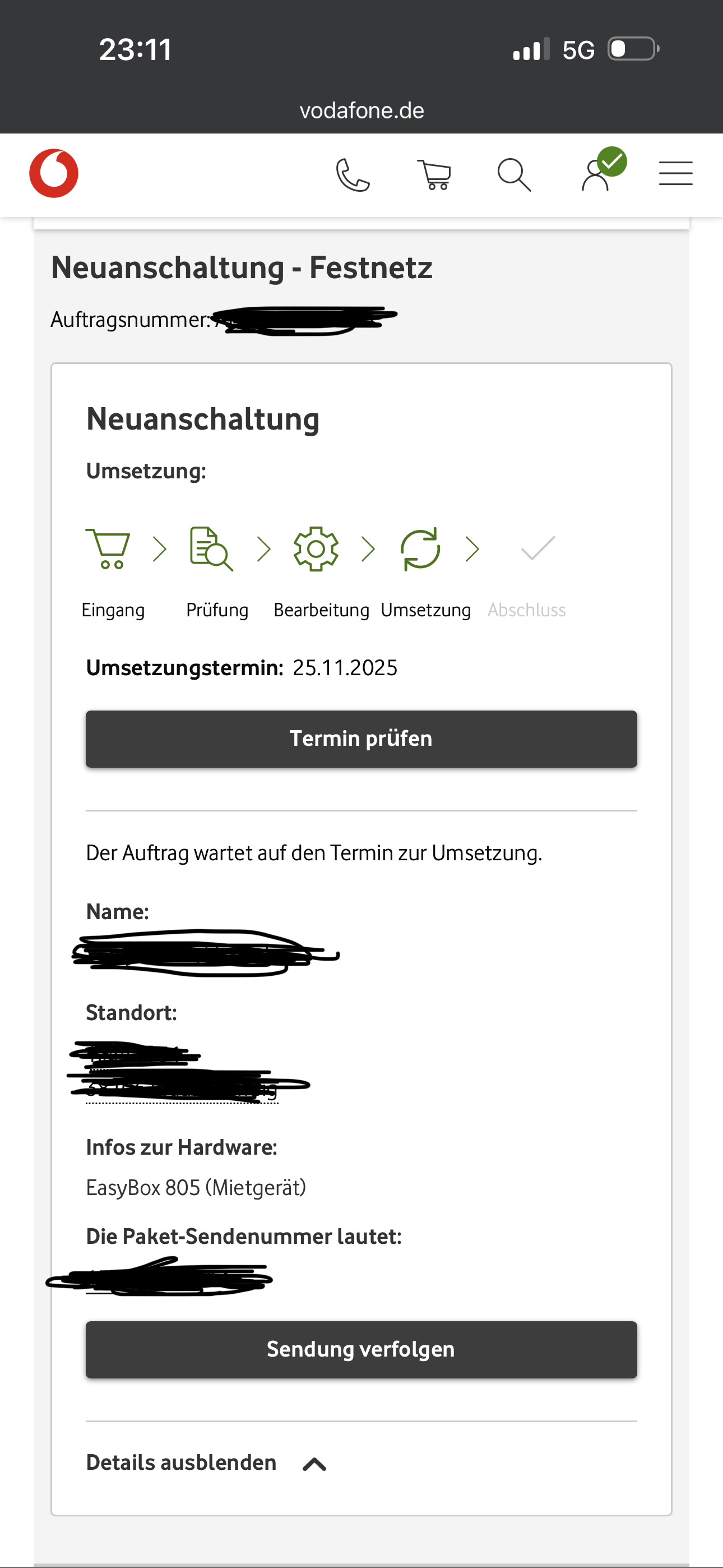This screenshot has width=723, height=1568.
Task: Open the account profile icon
Action: pyautogui.click(x=596, y=176)
